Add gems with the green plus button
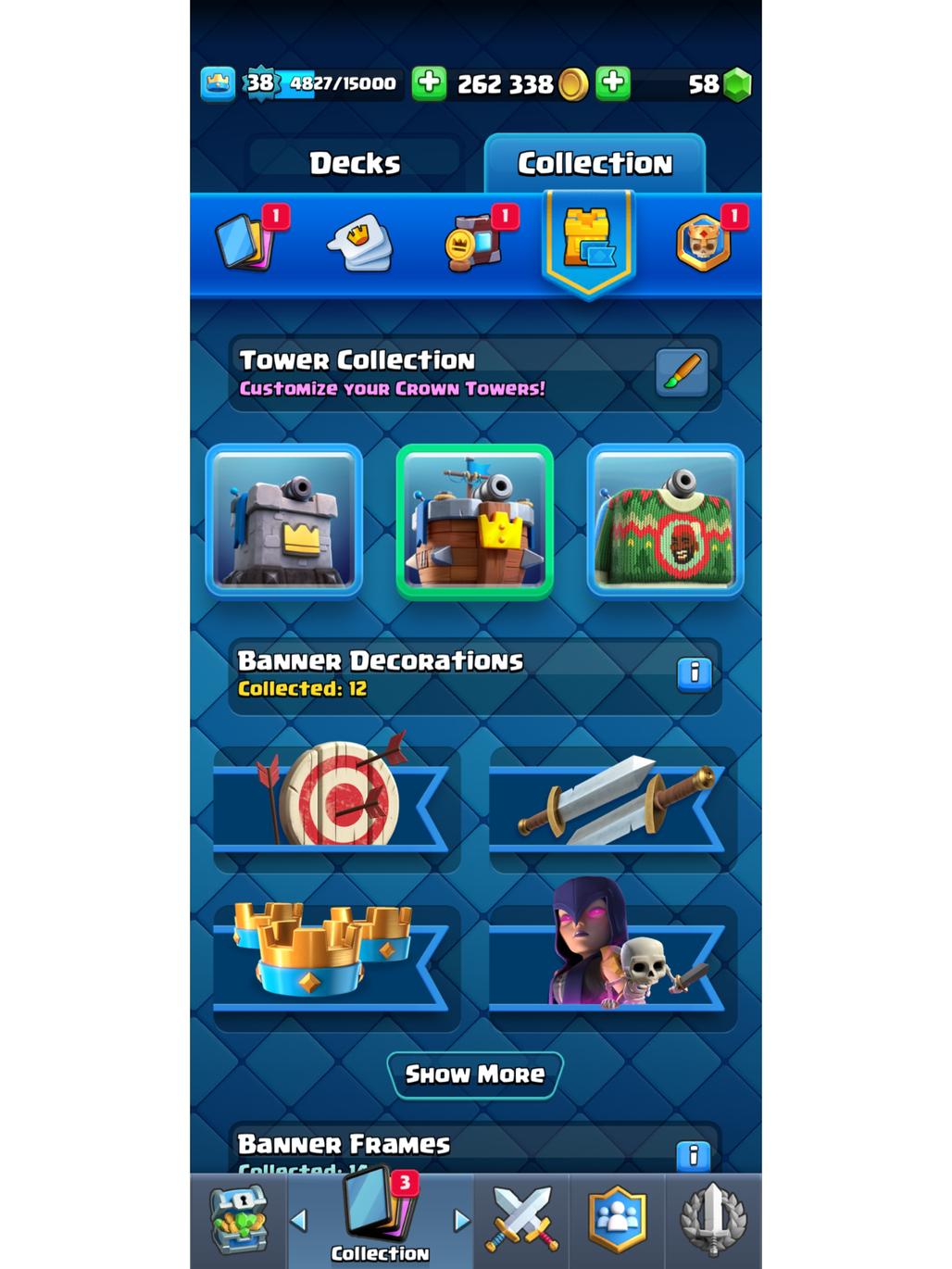This screenshot has height=1269, width=952. point(612,83)
